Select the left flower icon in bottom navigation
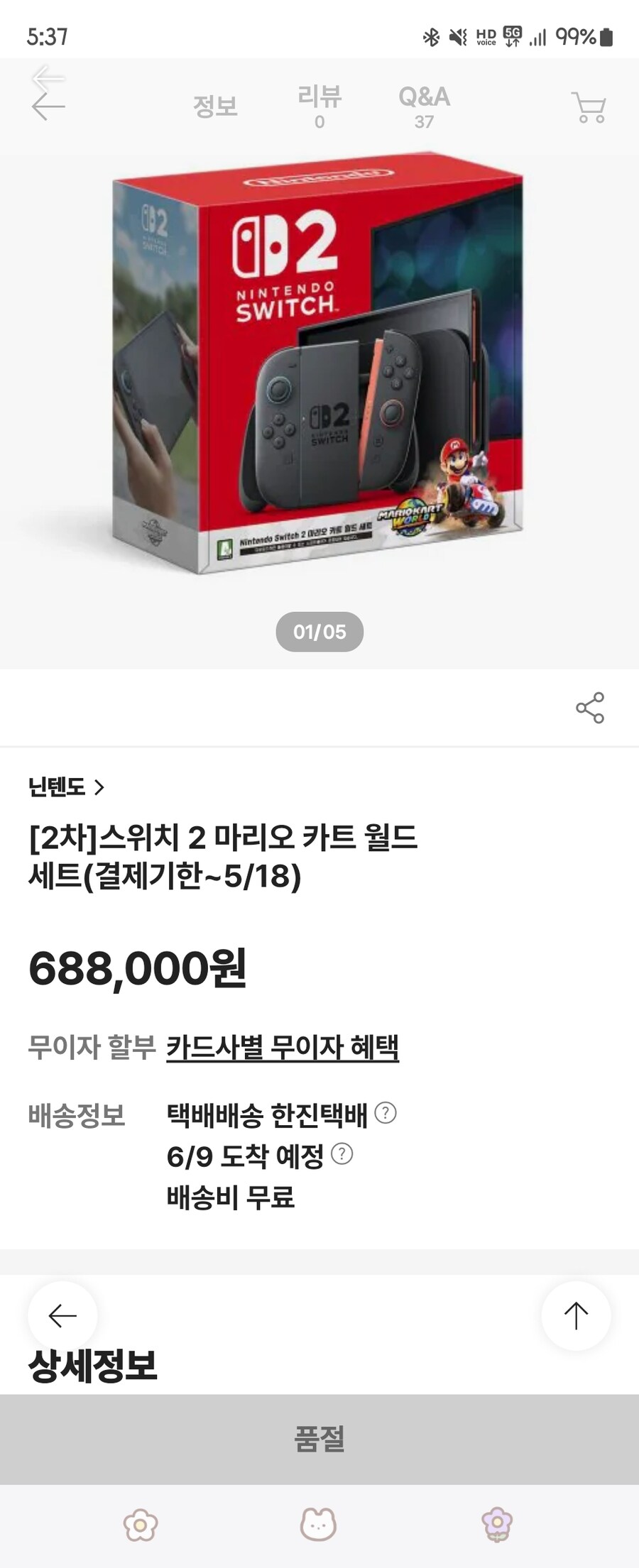This screenshot has width=639, height=1568. click(141, 1523)
